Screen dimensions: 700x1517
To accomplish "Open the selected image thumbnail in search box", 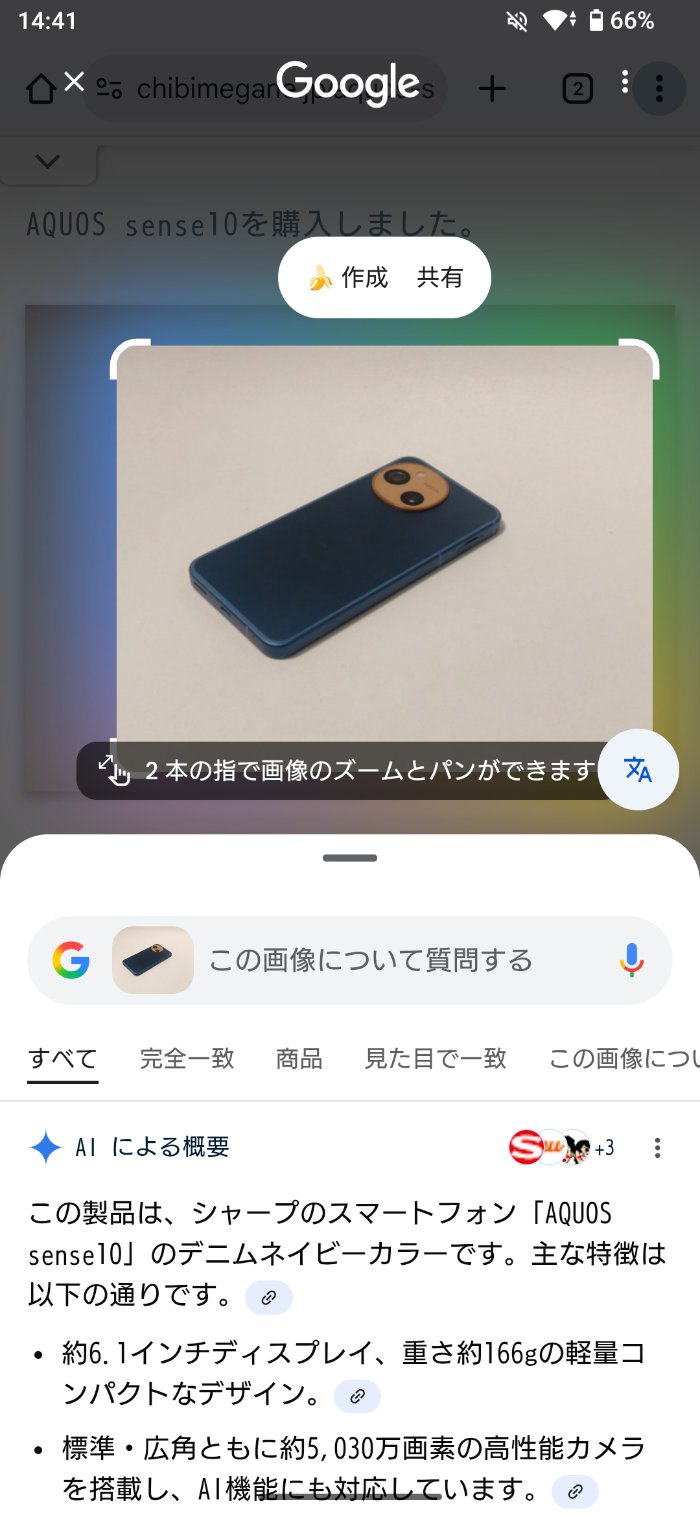I will click(153, 960).
